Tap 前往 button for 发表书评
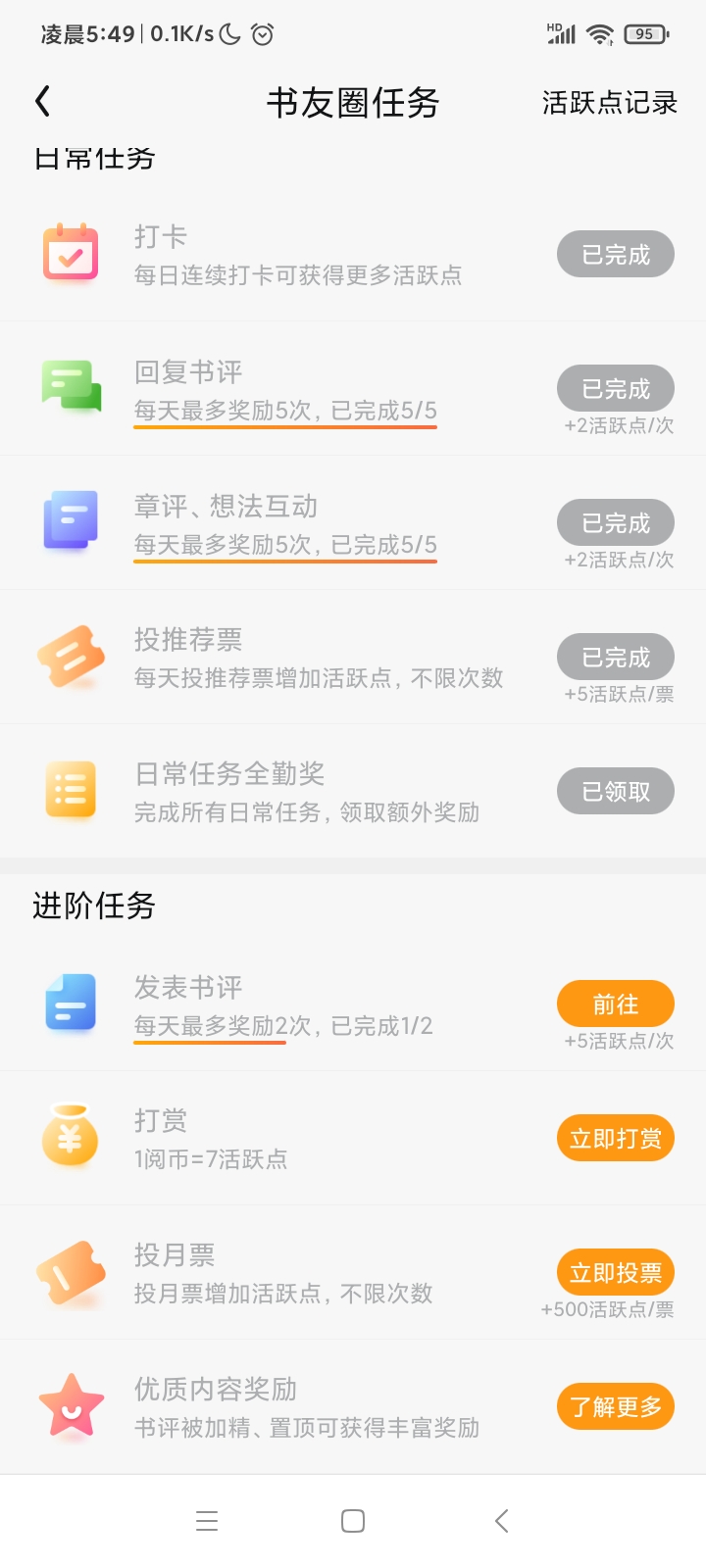The image size is (706, 1568). [615, 1004]
